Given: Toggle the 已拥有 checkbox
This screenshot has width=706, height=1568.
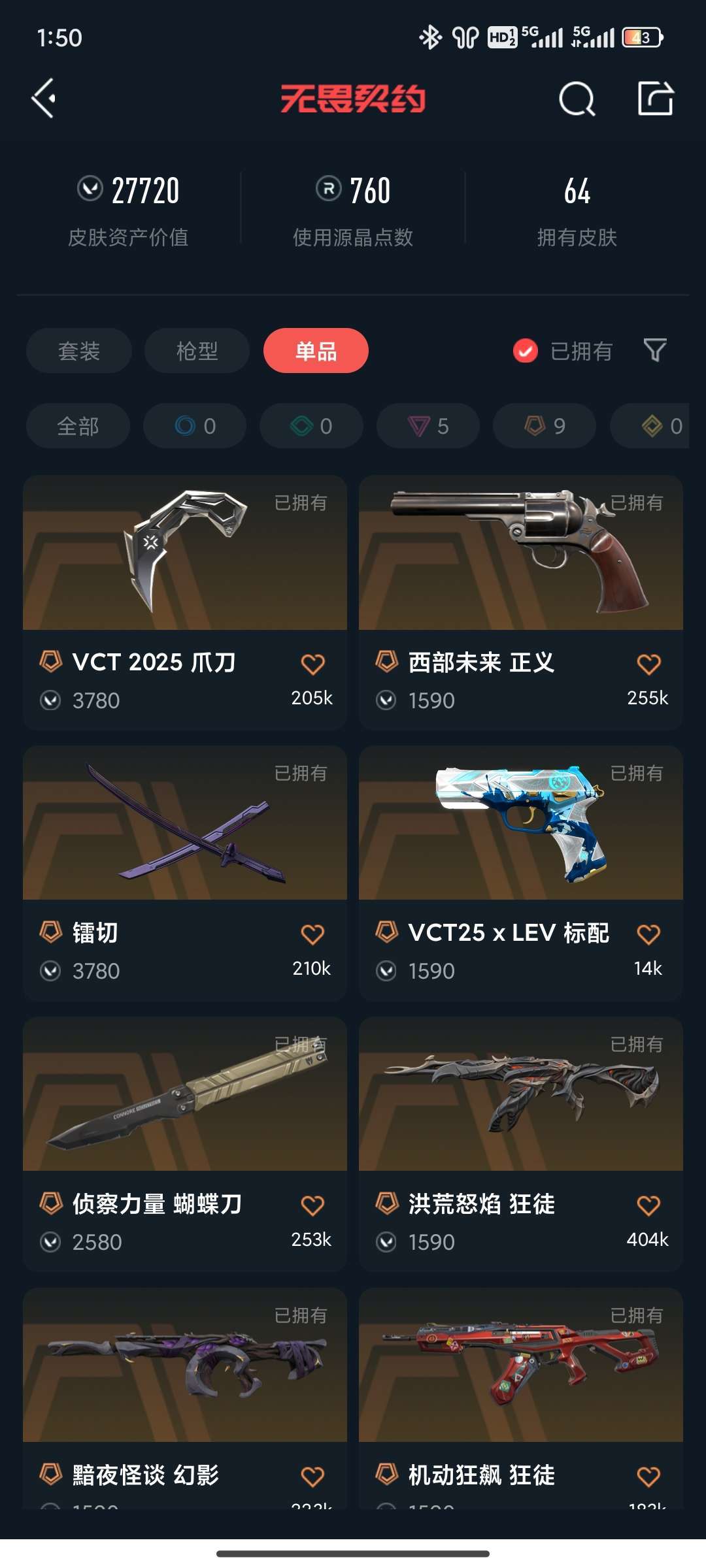Looking at the screenshot, I should coord(526,351).
